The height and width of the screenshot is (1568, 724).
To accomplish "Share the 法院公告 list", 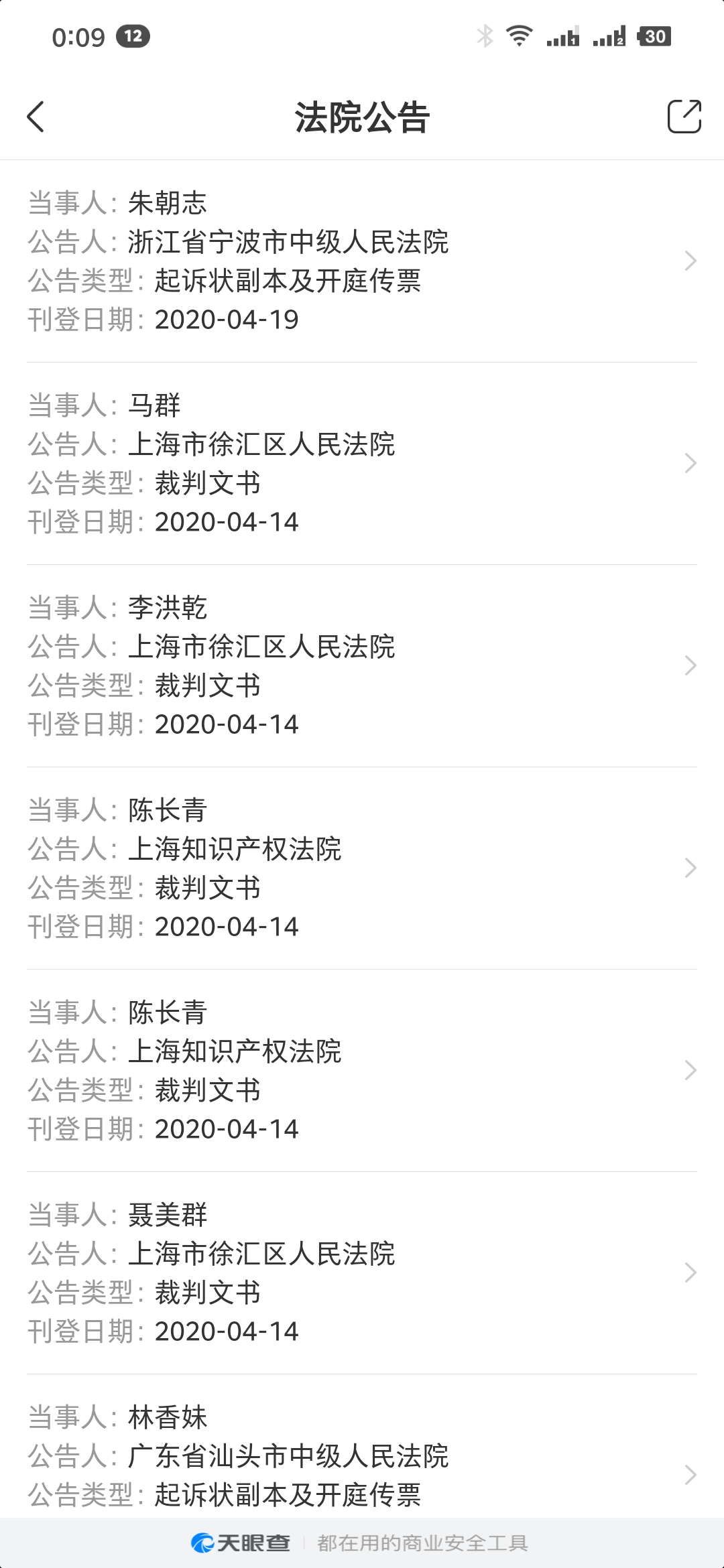I will (684, 117).
